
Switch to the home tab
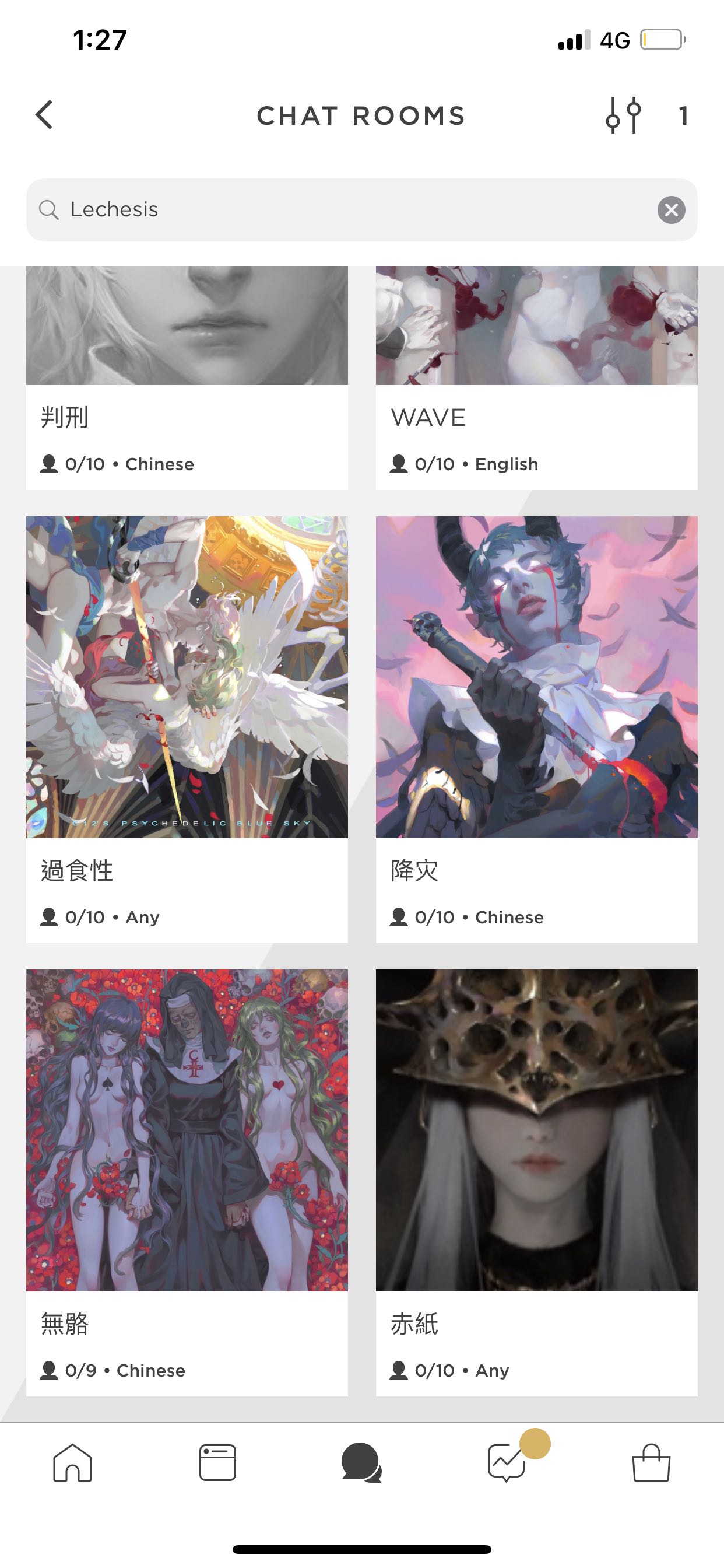[x=72, y=1462]
